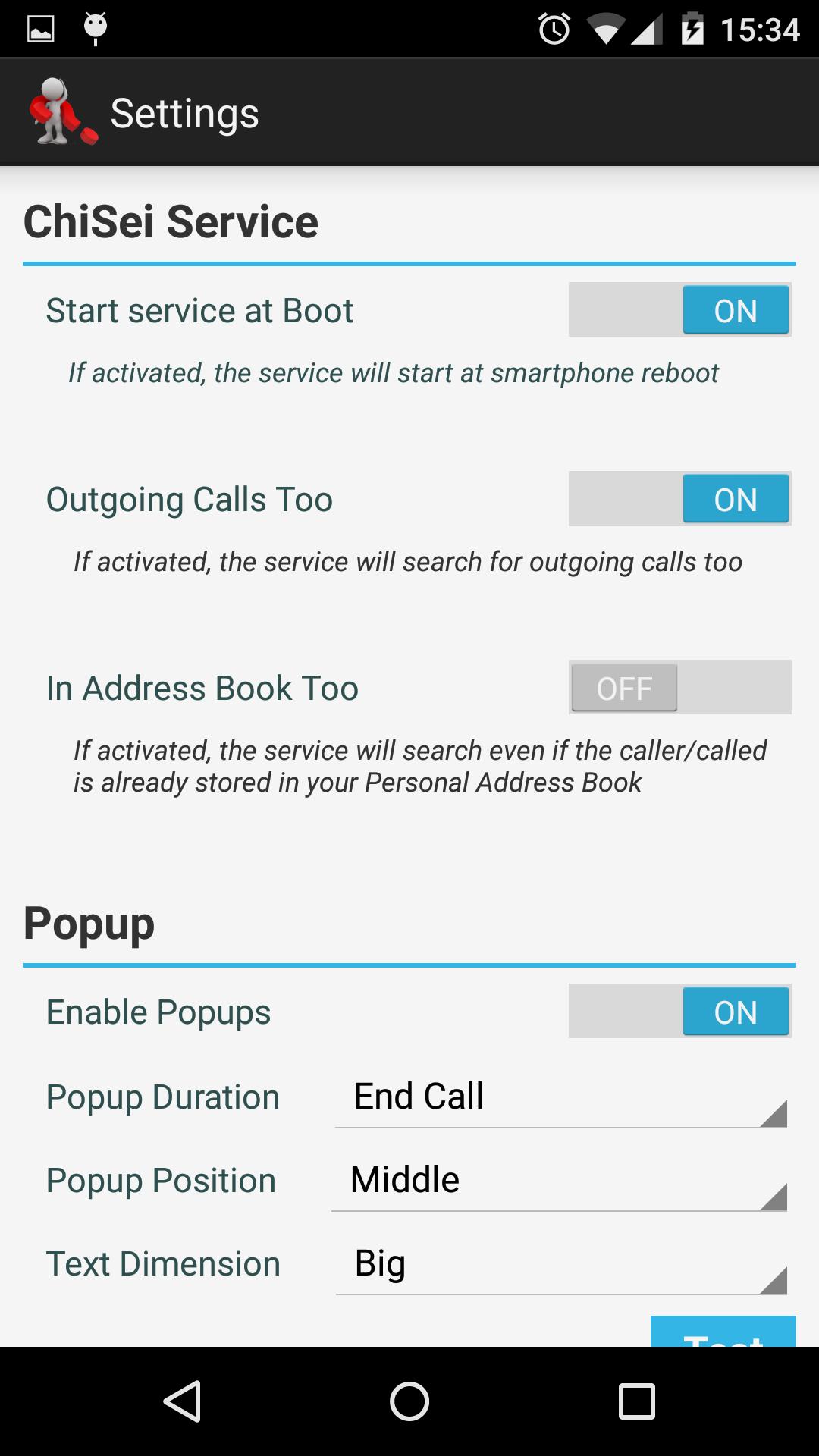819x1456 pixels.
Task: Enable In Address Book Too
Action: 679,687
